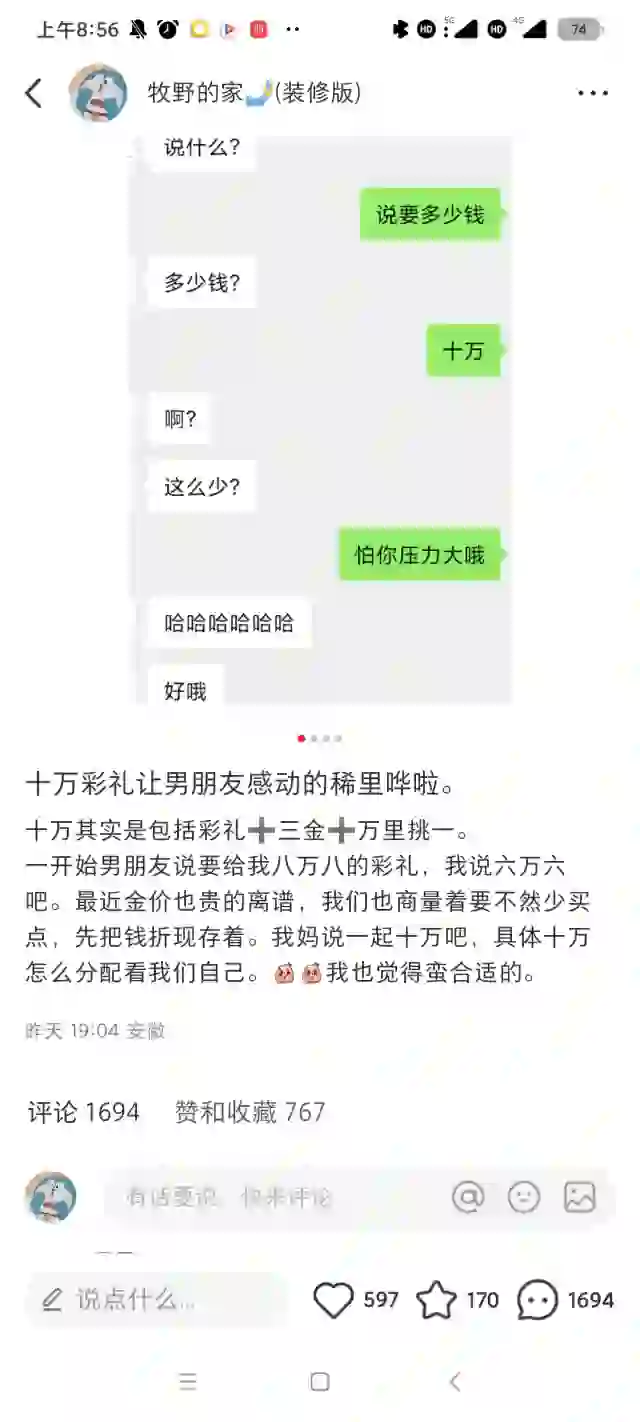
Task: Go back using the top-left arrow
Action: 34,93
